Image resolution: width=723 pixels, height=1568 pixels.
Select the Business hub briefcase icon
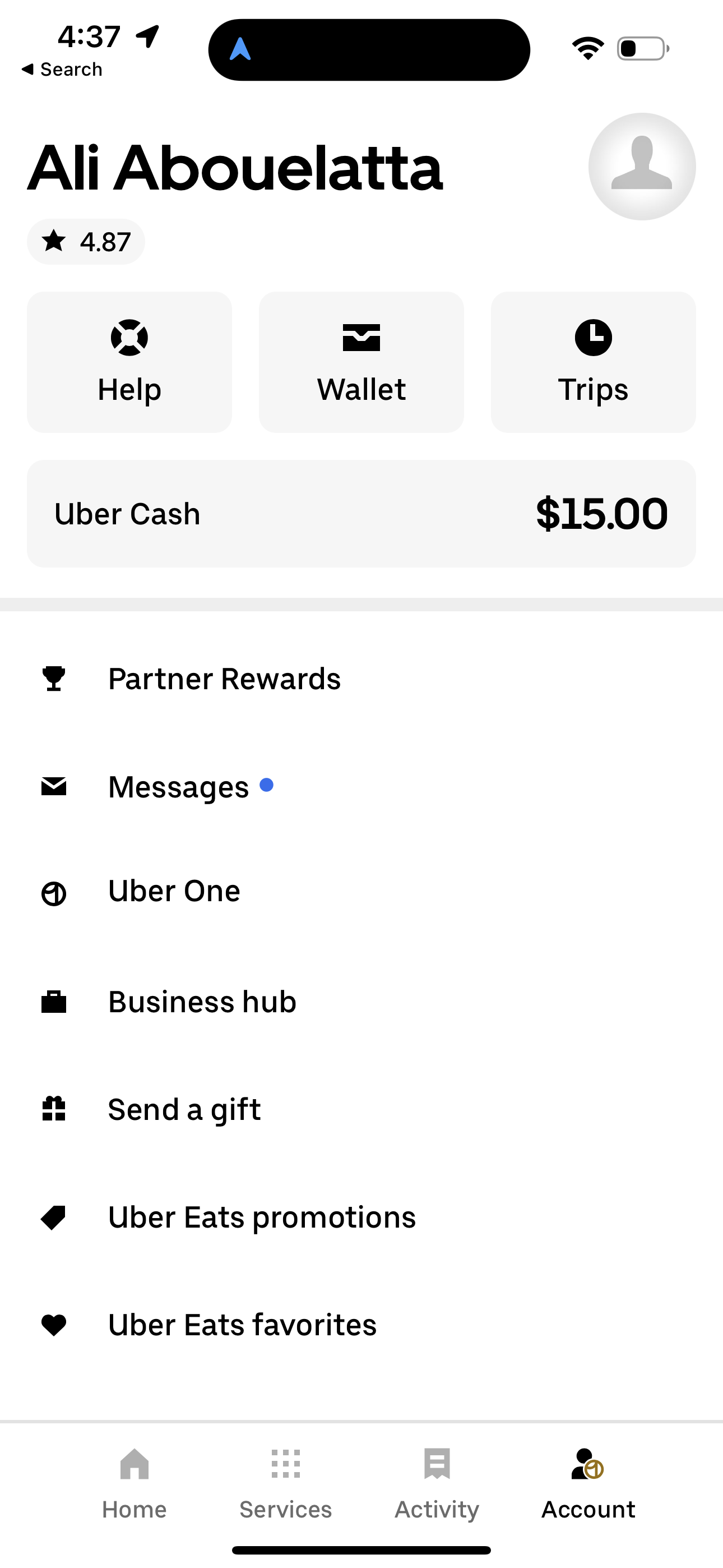pos(54,1001)
